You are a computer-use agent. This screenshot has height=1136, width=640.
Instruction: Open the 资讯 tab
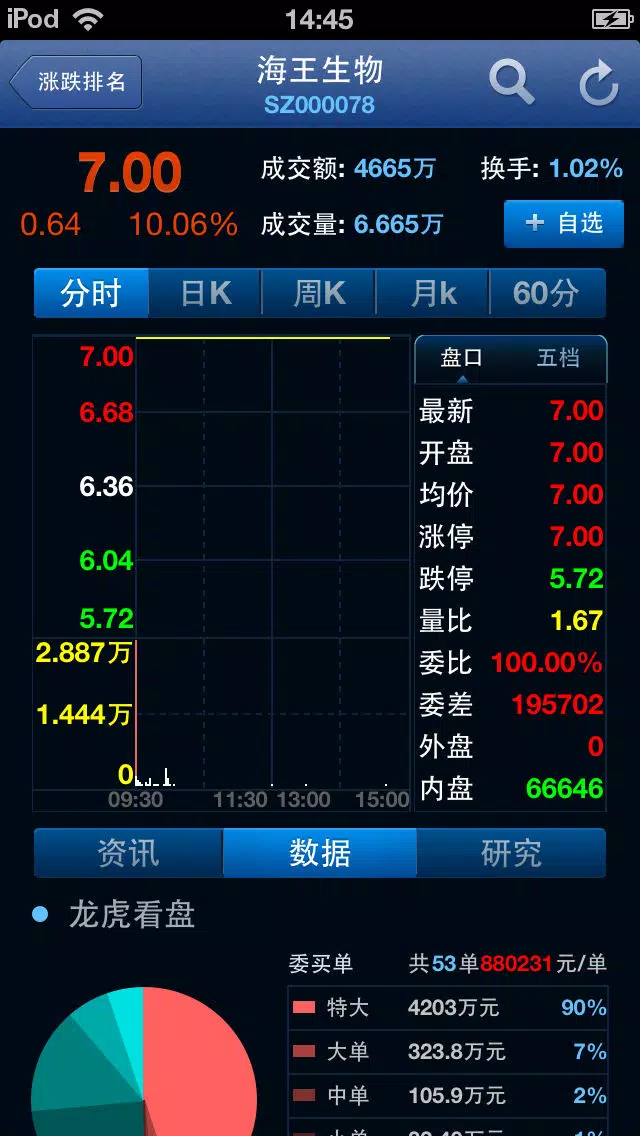(x=128, y=853)
